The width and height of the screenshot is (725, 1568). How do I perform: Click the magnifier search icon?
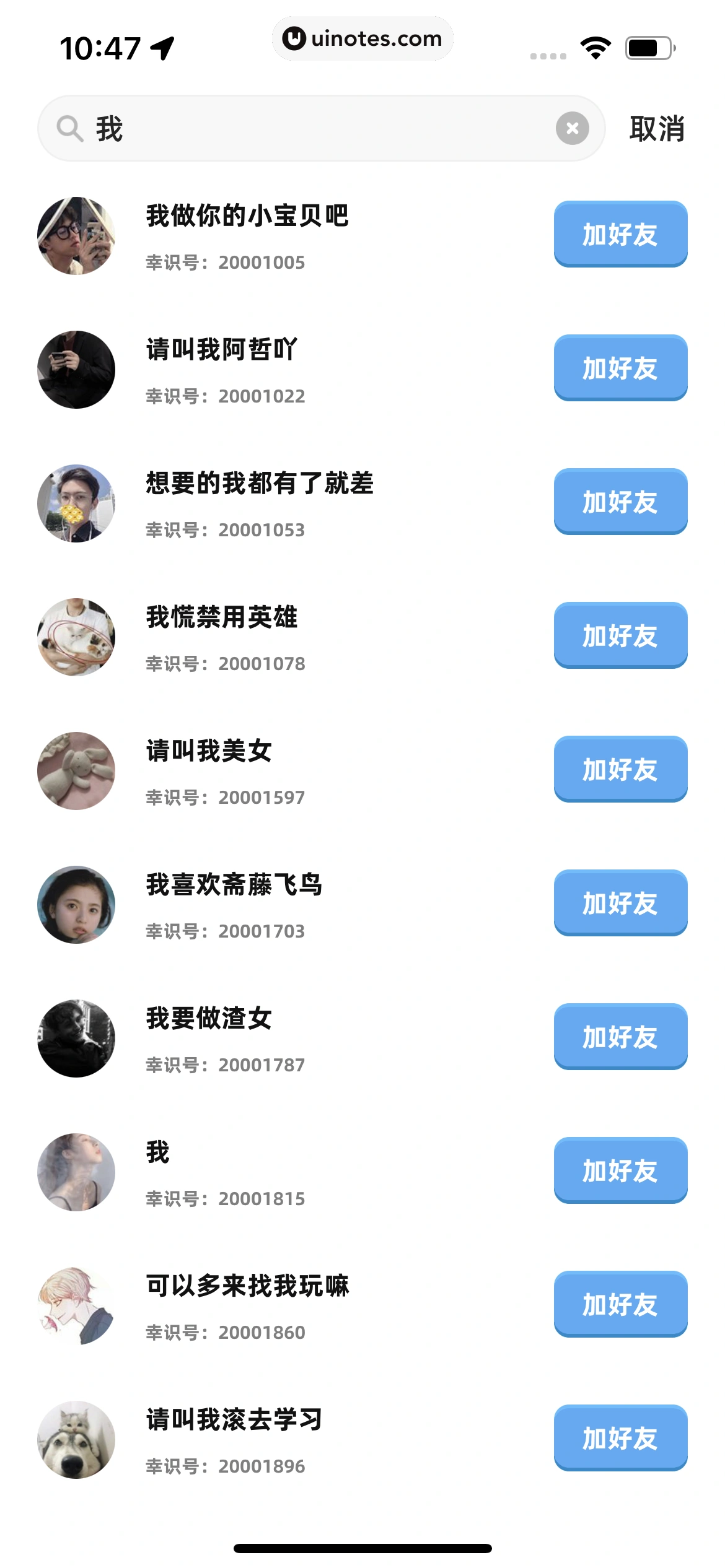(70, 128)
